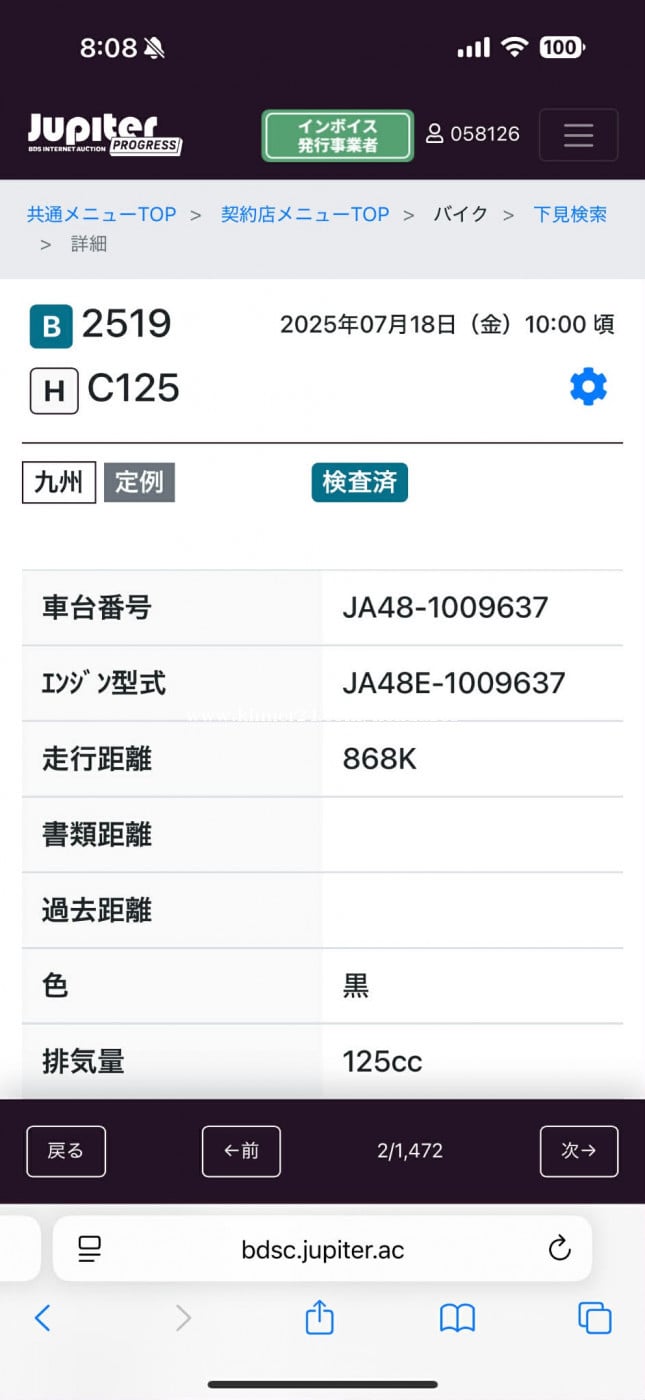Open Safari bookmarks
The image size is (645, 1400).
(457, 1318)
